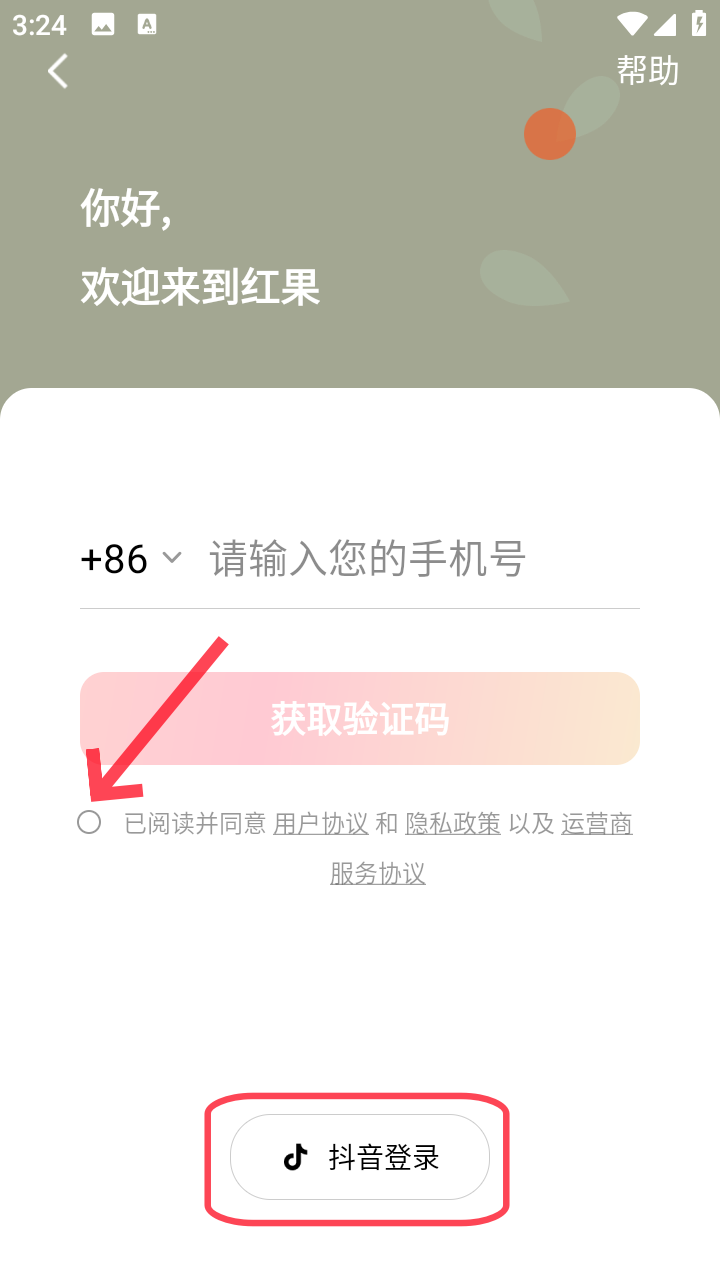Log in with 抖音登录

tap(360, 1157)
